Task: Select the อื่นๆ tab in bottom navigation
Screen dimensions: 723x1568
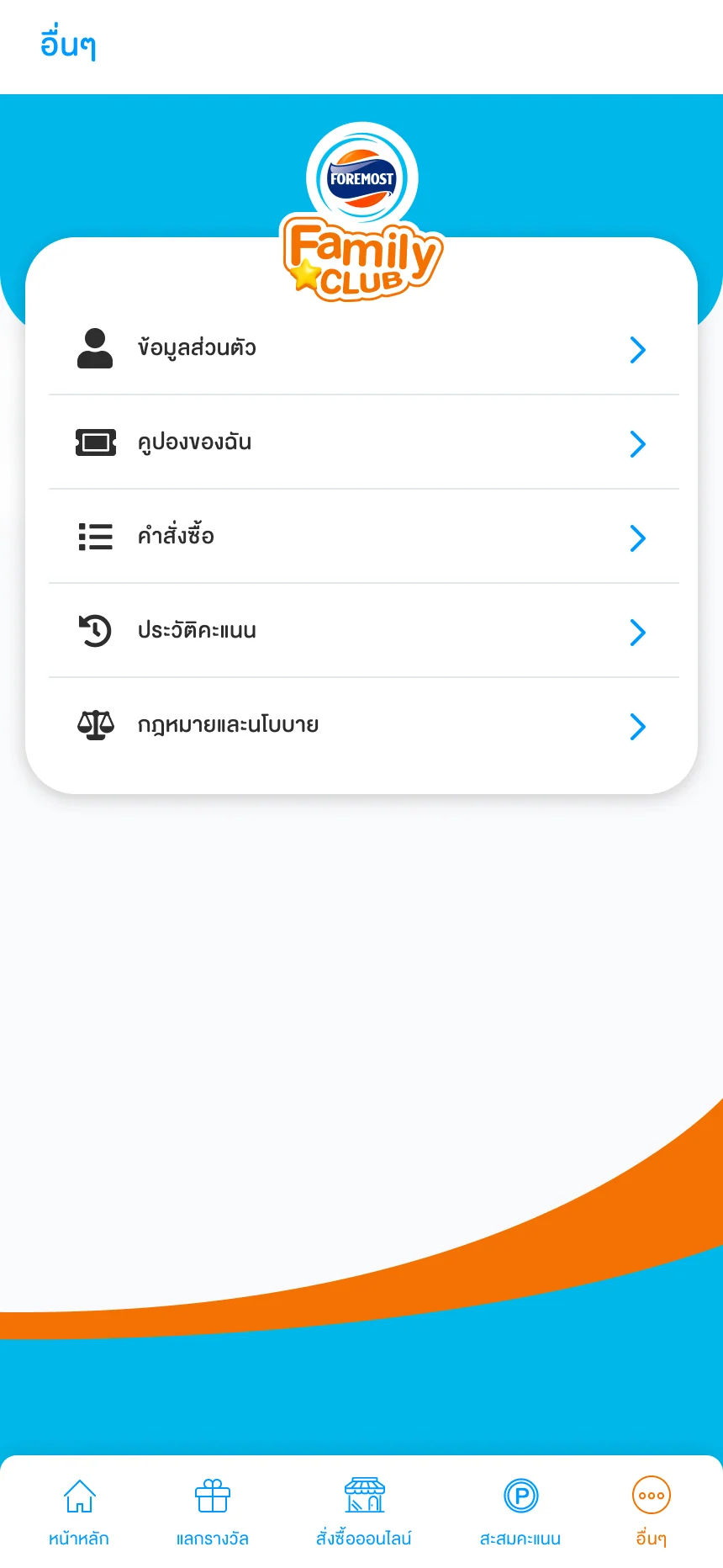Action: click(652, 1512)
